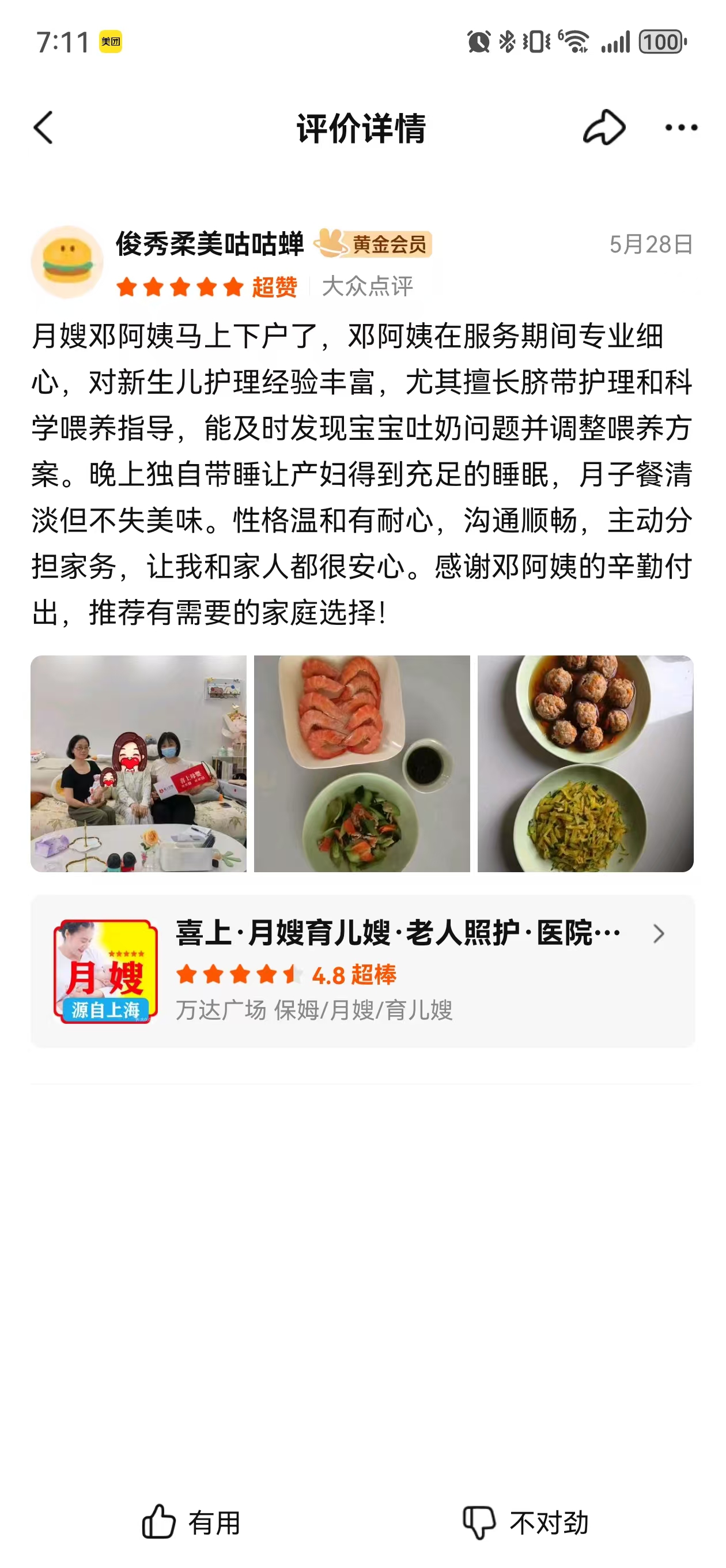The height and width of the screenshot is (1568, 726).
Task: Share this review
Action: 604,128
